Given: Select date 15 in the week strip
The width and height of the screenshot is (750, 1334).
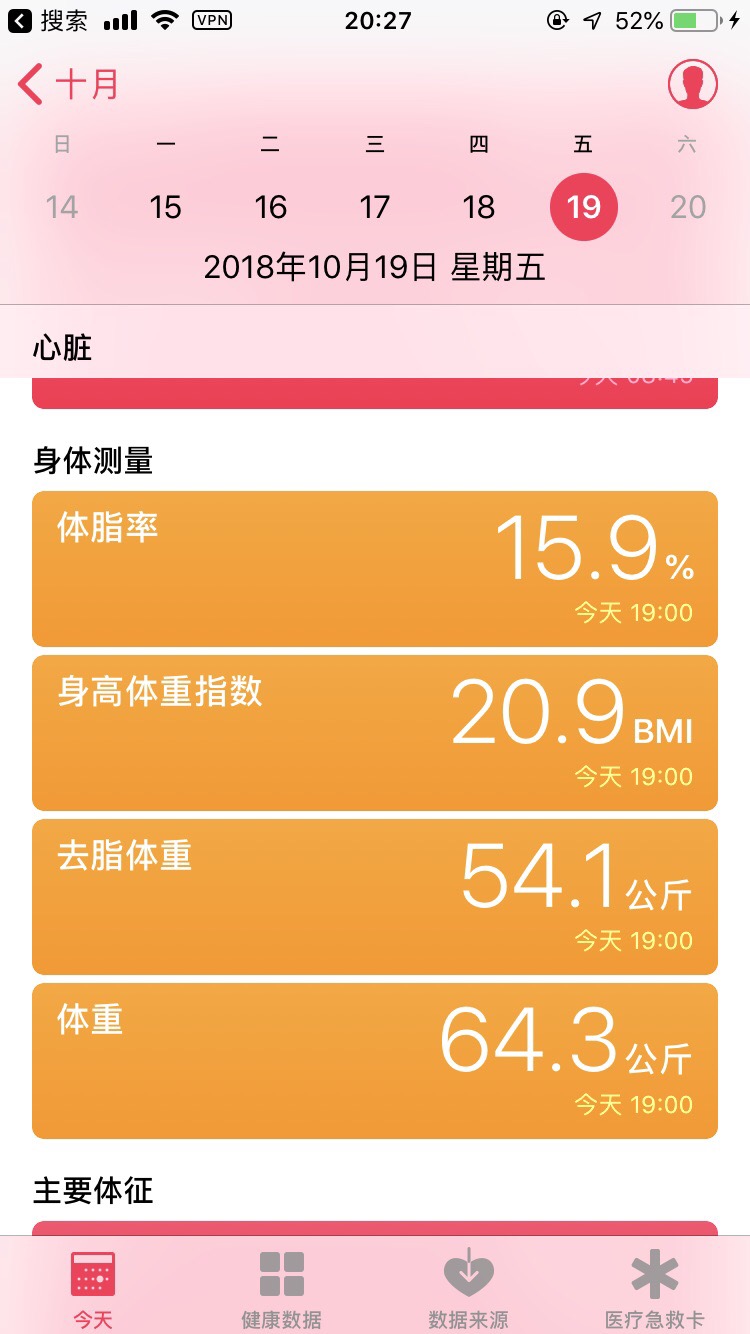Looking at the screenshot, I should 166,207.
